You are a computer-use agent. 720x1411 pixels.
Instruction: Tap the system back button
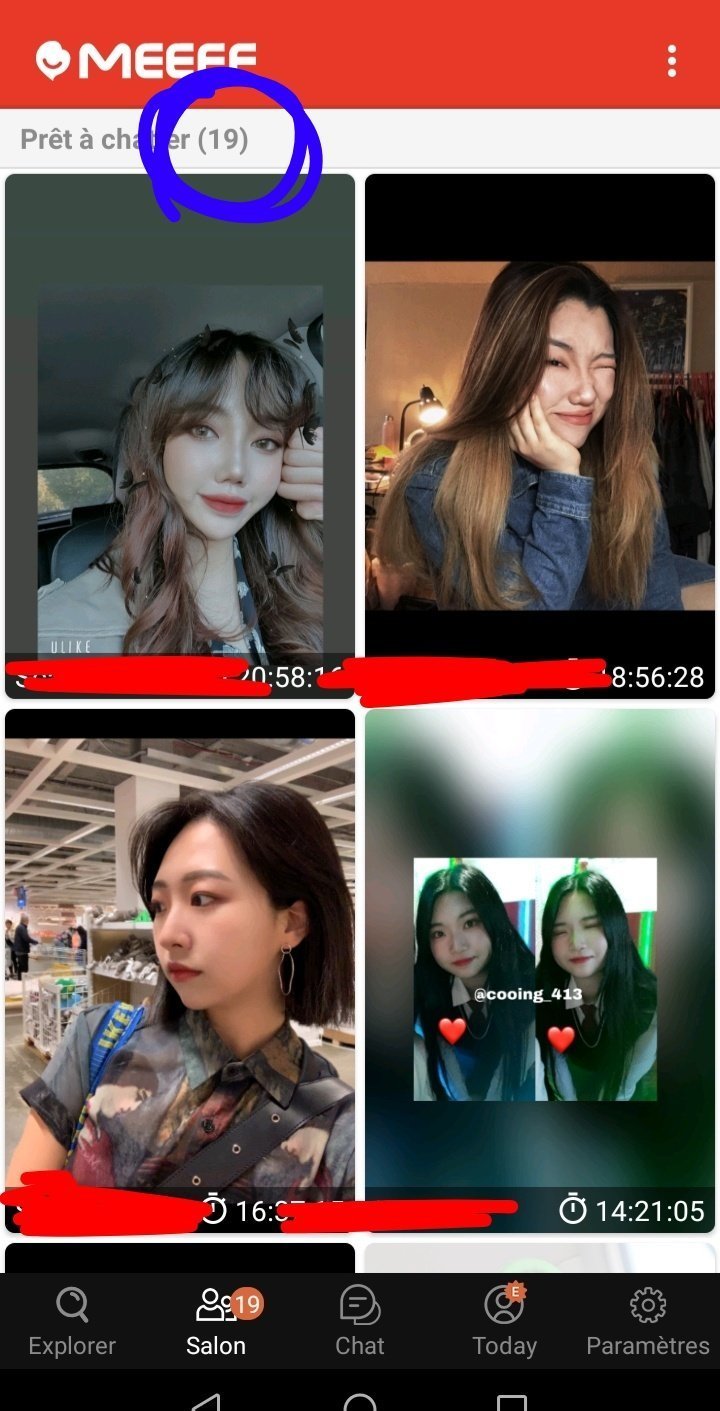click(x=206, y=1400)
